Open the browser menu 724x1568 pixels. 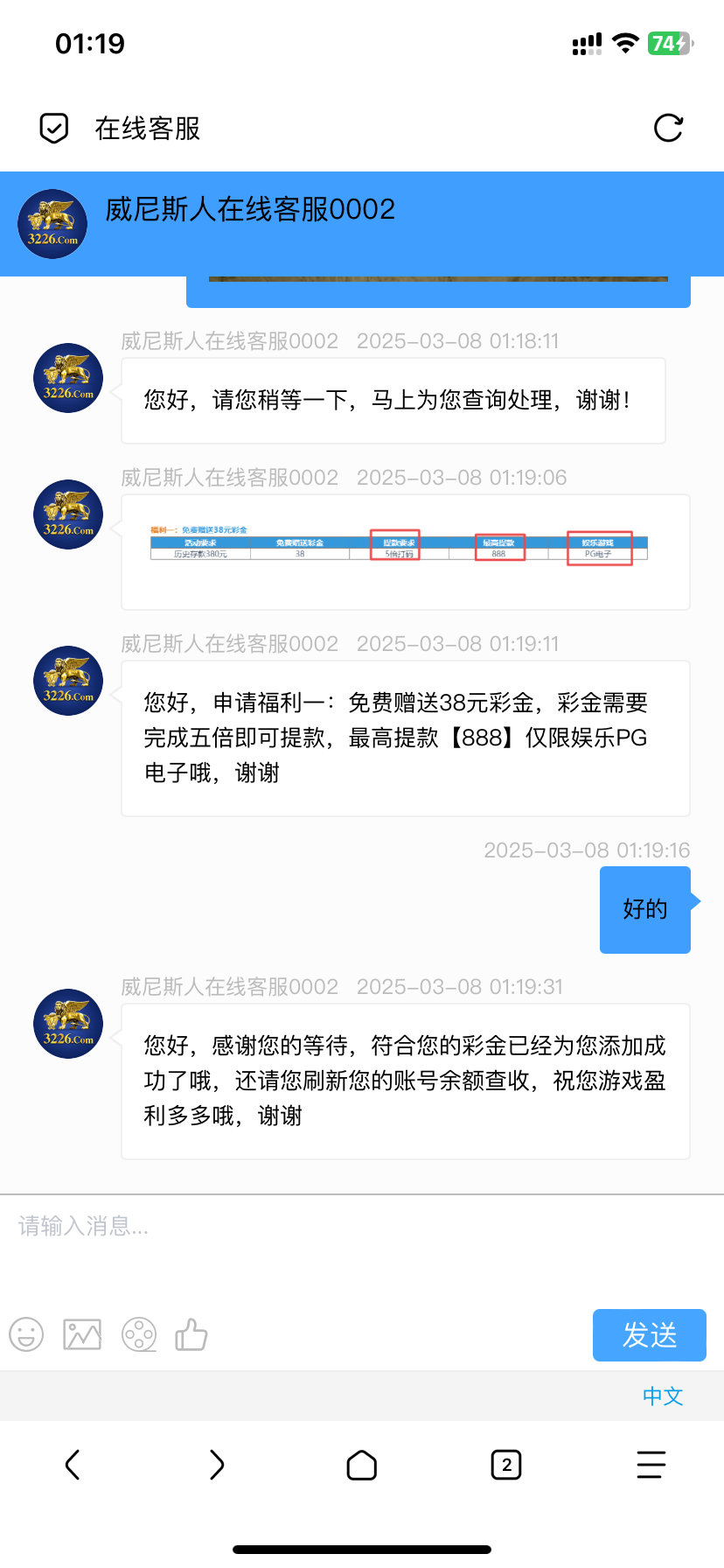coord(651,1465)
